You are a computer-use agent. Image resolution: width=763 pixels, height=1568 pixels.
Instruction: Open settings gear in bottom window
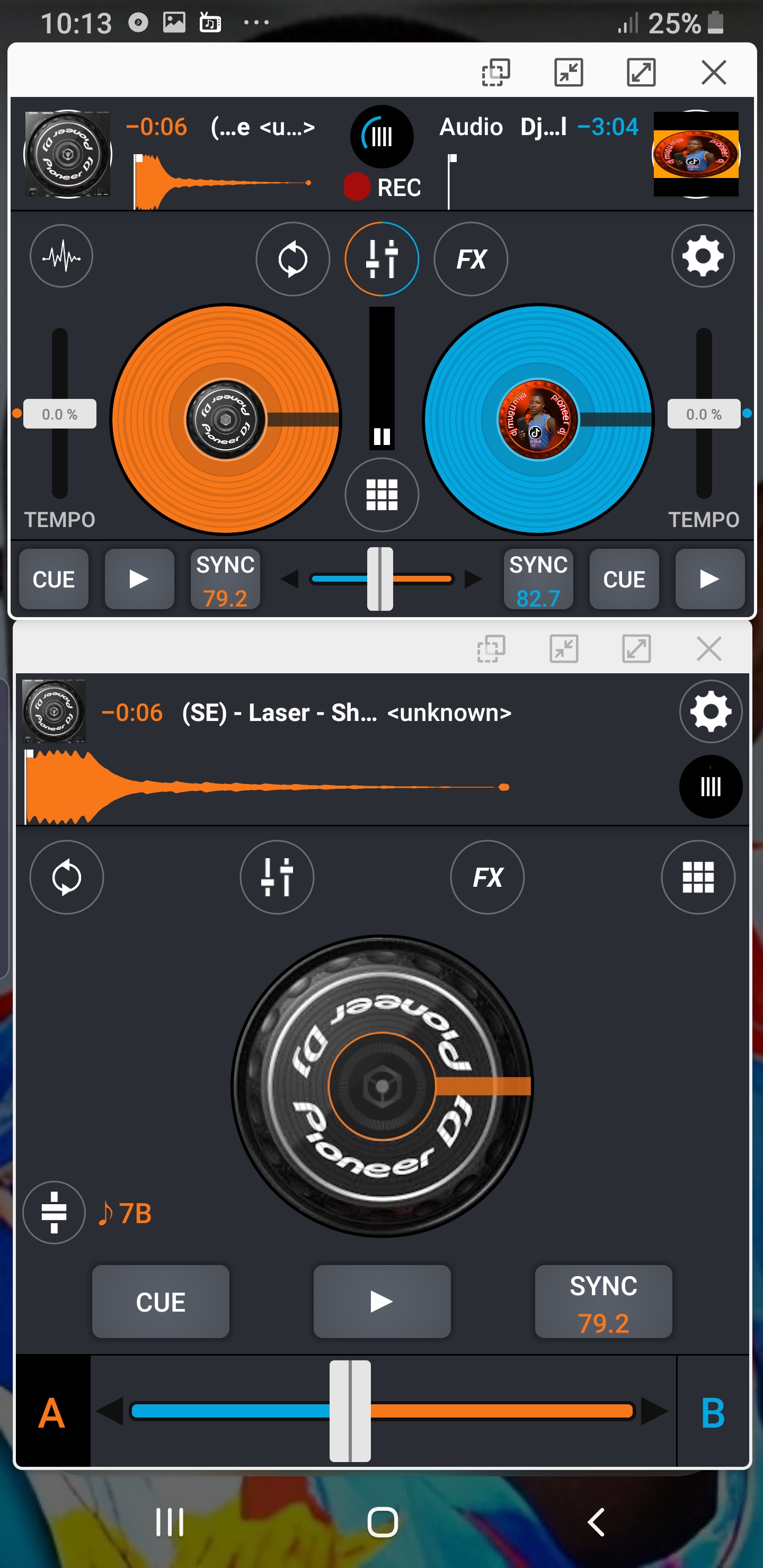[x=711, y=711]
